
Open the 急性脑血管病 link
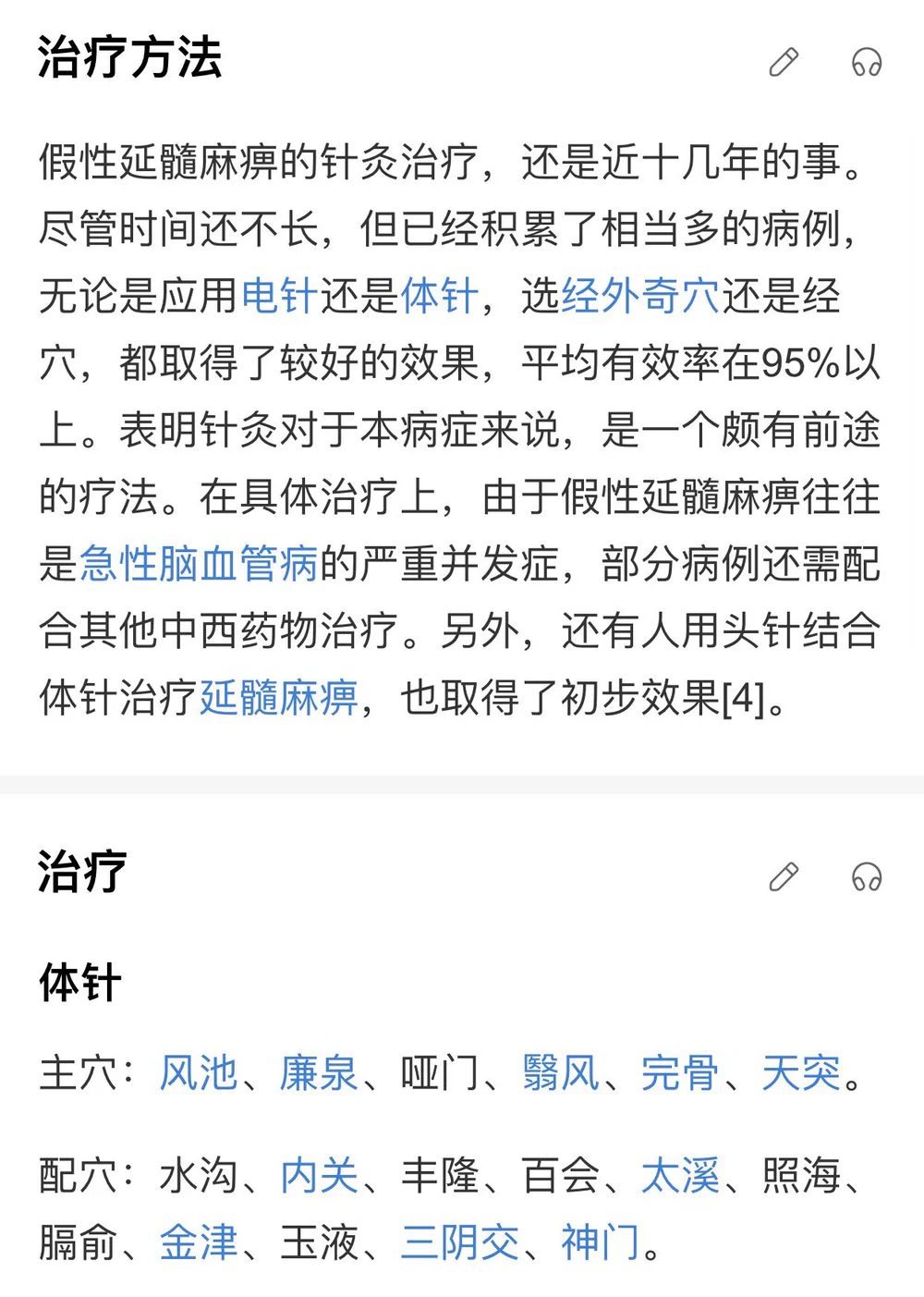pyautogui.click(x=199, y=564)
